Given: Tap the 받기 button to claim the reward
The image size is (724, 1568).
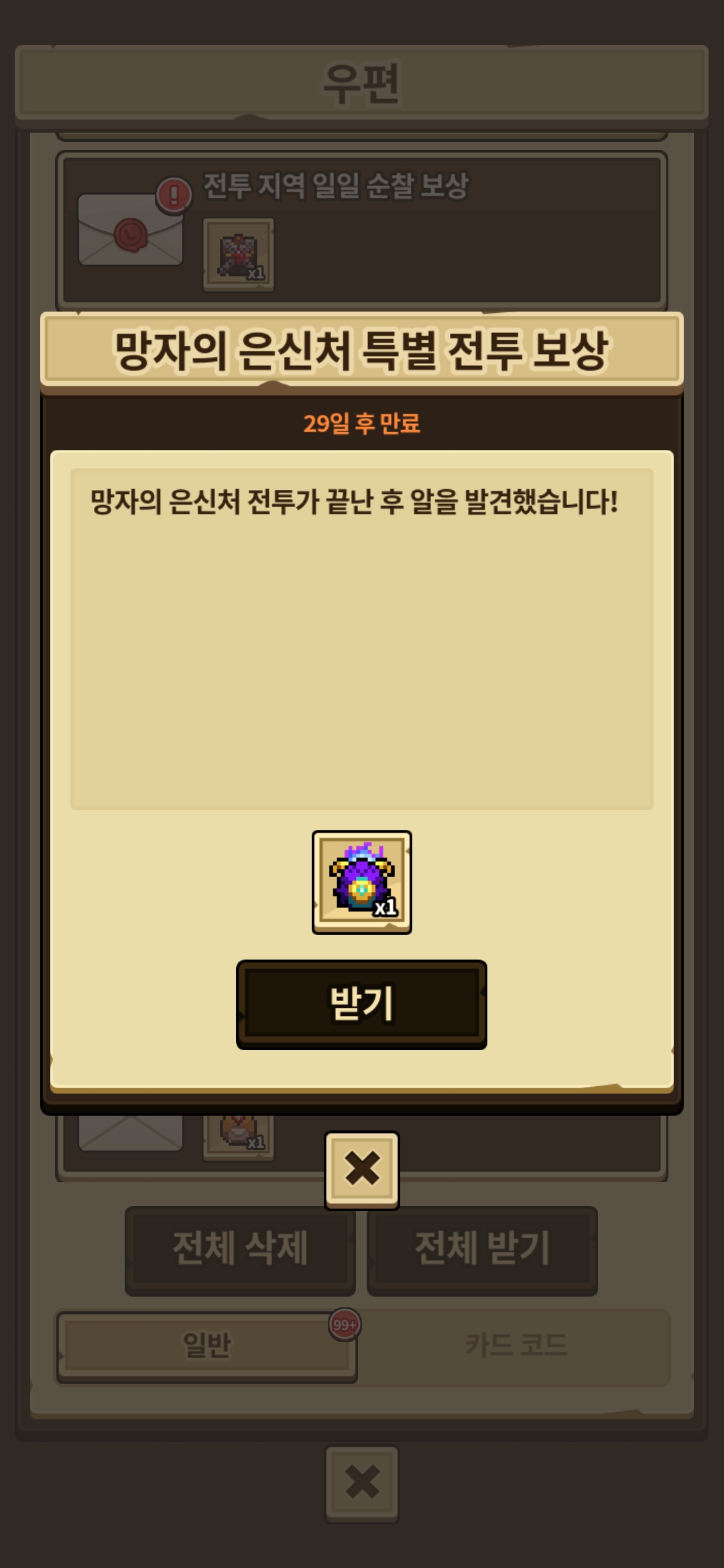Looking at the screenshot, I should tap(361, 1004).
